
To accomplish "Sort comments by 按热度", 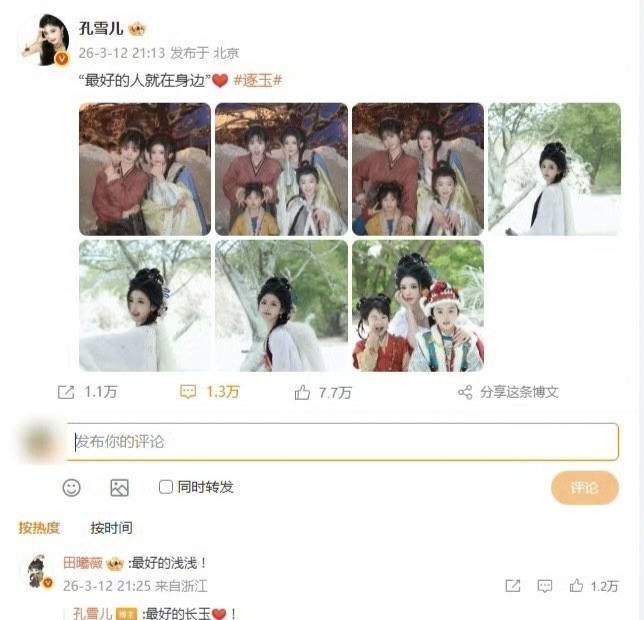I will click(39, 528).
